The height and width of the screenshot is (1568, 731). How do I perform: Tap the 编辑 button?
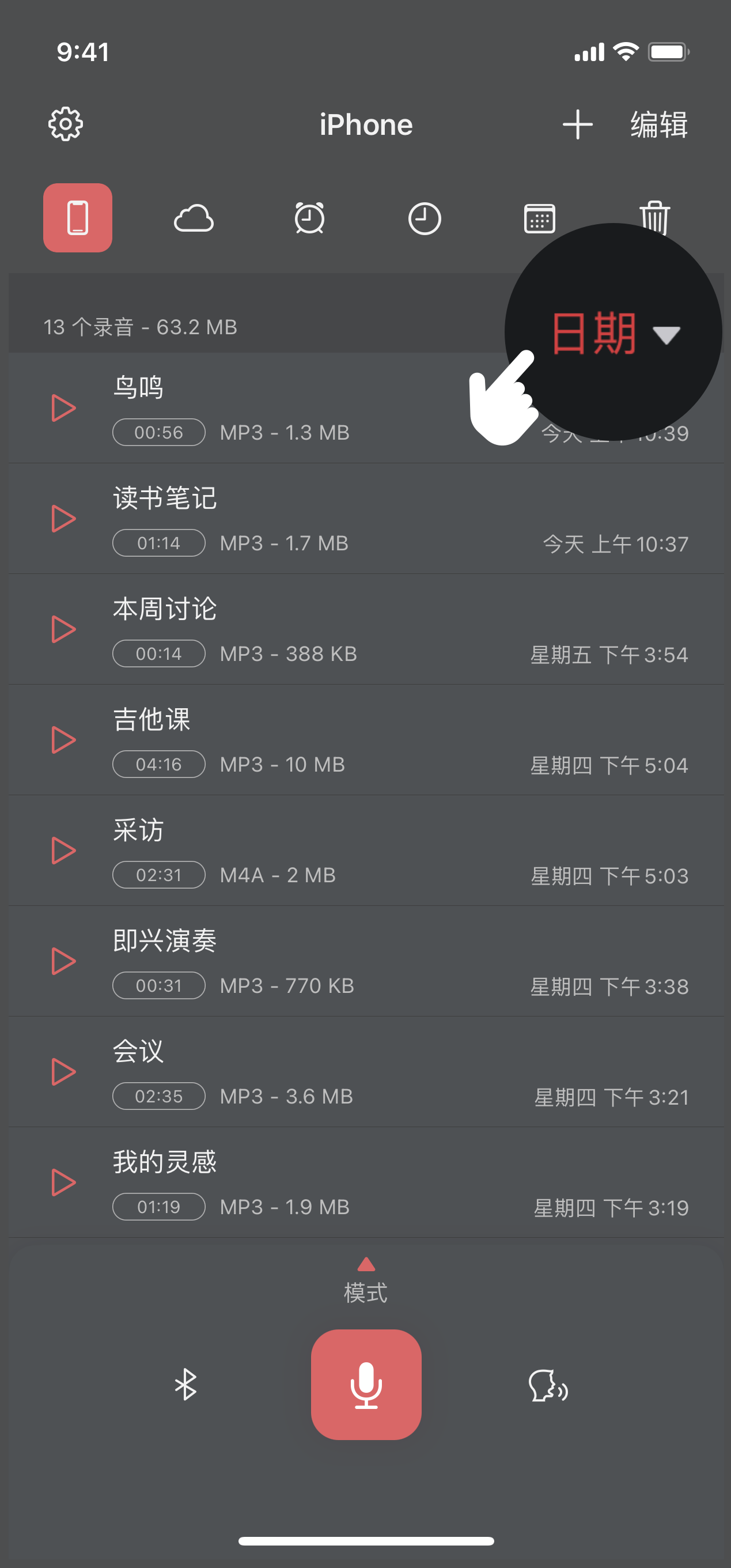659,125
